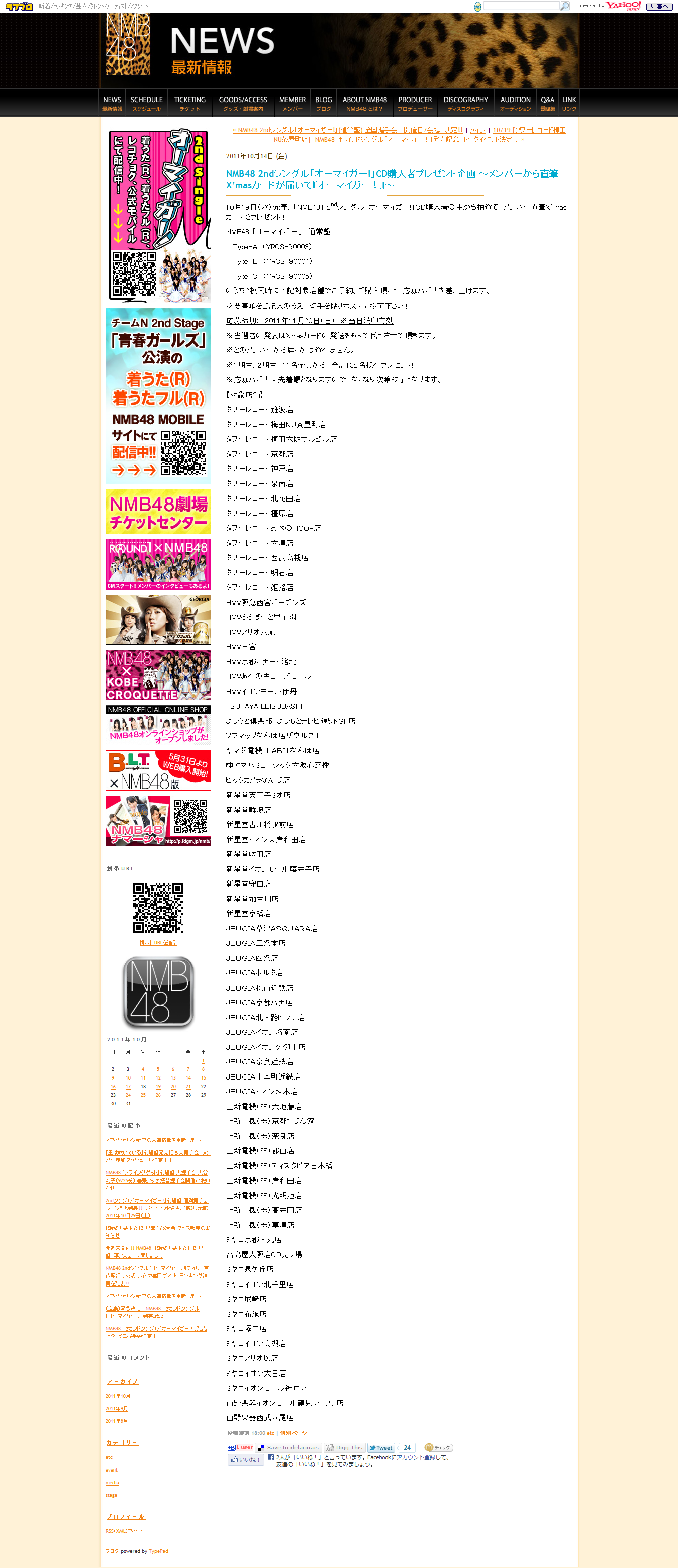Tweet this article
The width and height of the screenshot is (678, 1568).
click(x=381, y=1447)
